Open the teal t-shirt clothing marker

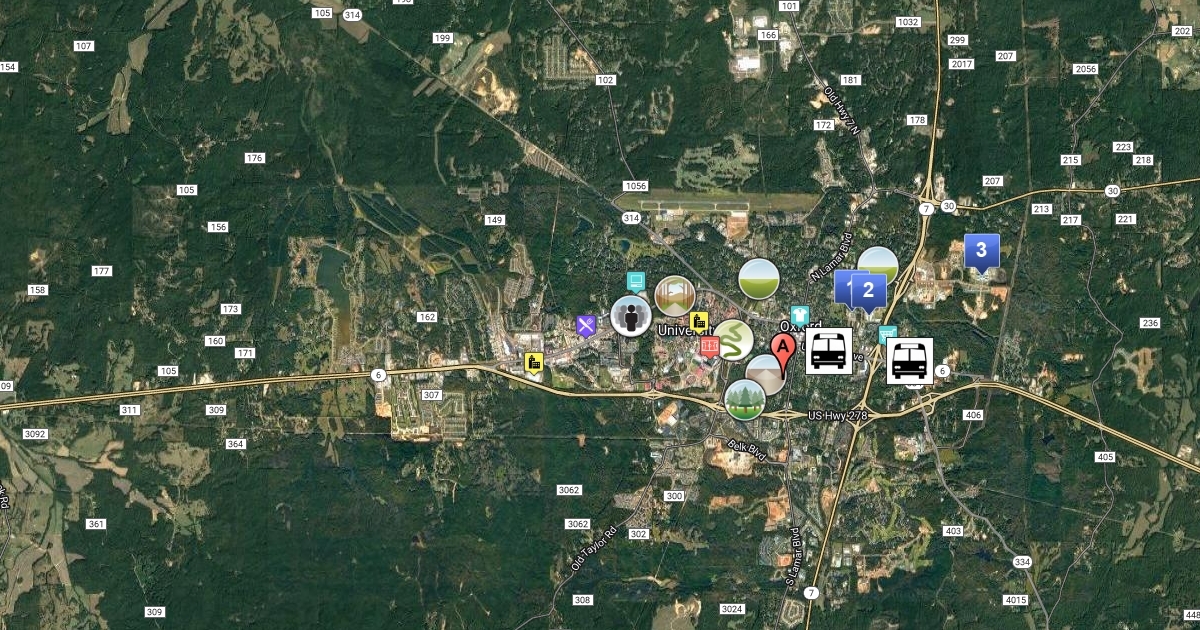(x=799, y=315)
